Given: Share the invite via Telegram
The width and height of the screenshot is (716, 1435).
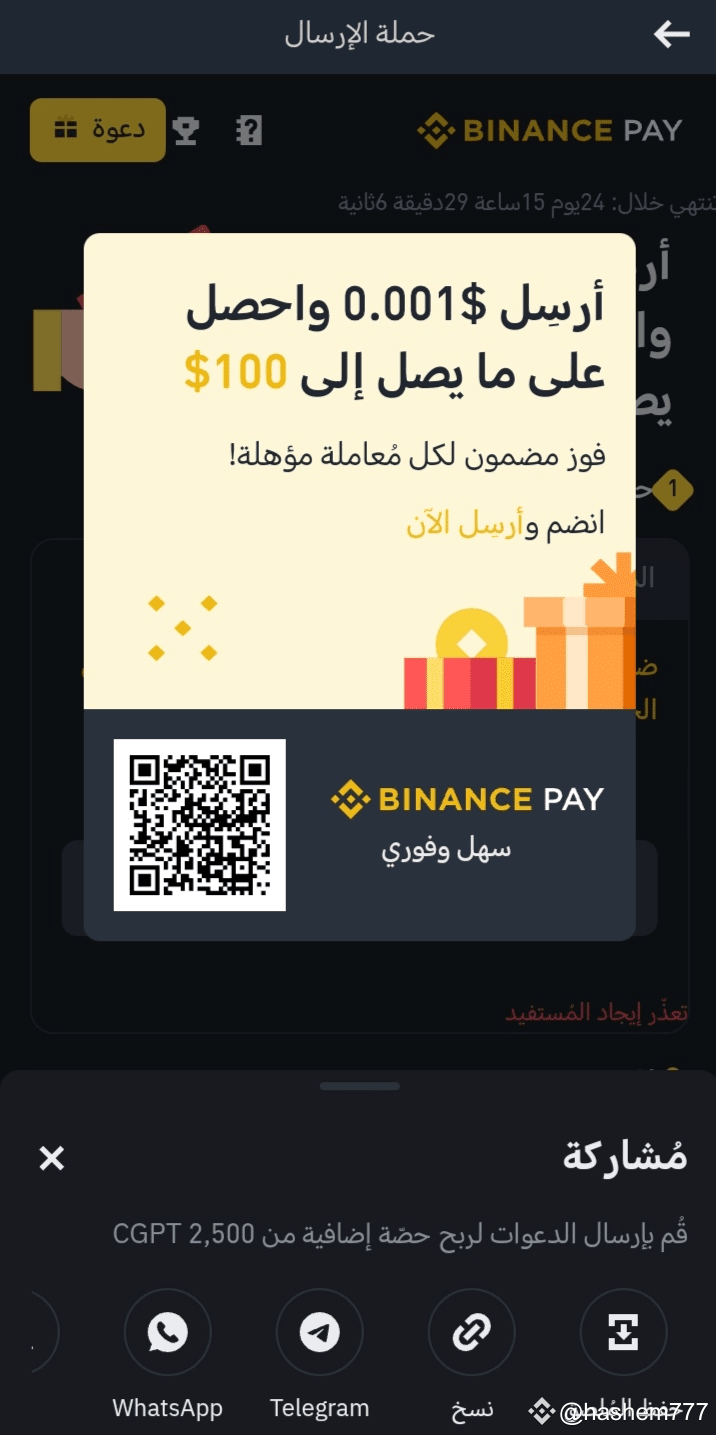Looking at the screenshot, I should pos(319,1332).
